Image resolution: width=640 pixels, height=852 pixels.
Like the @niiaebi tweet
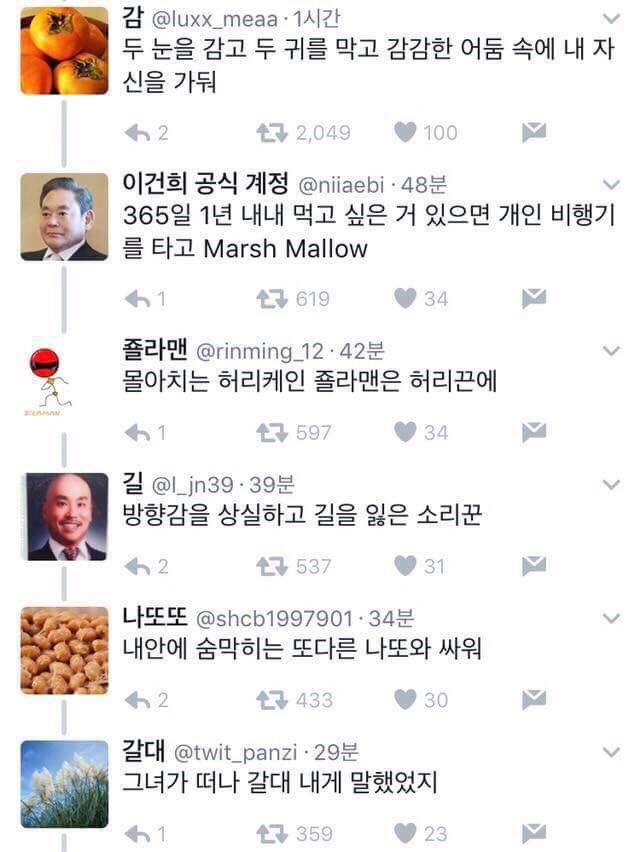405,298
